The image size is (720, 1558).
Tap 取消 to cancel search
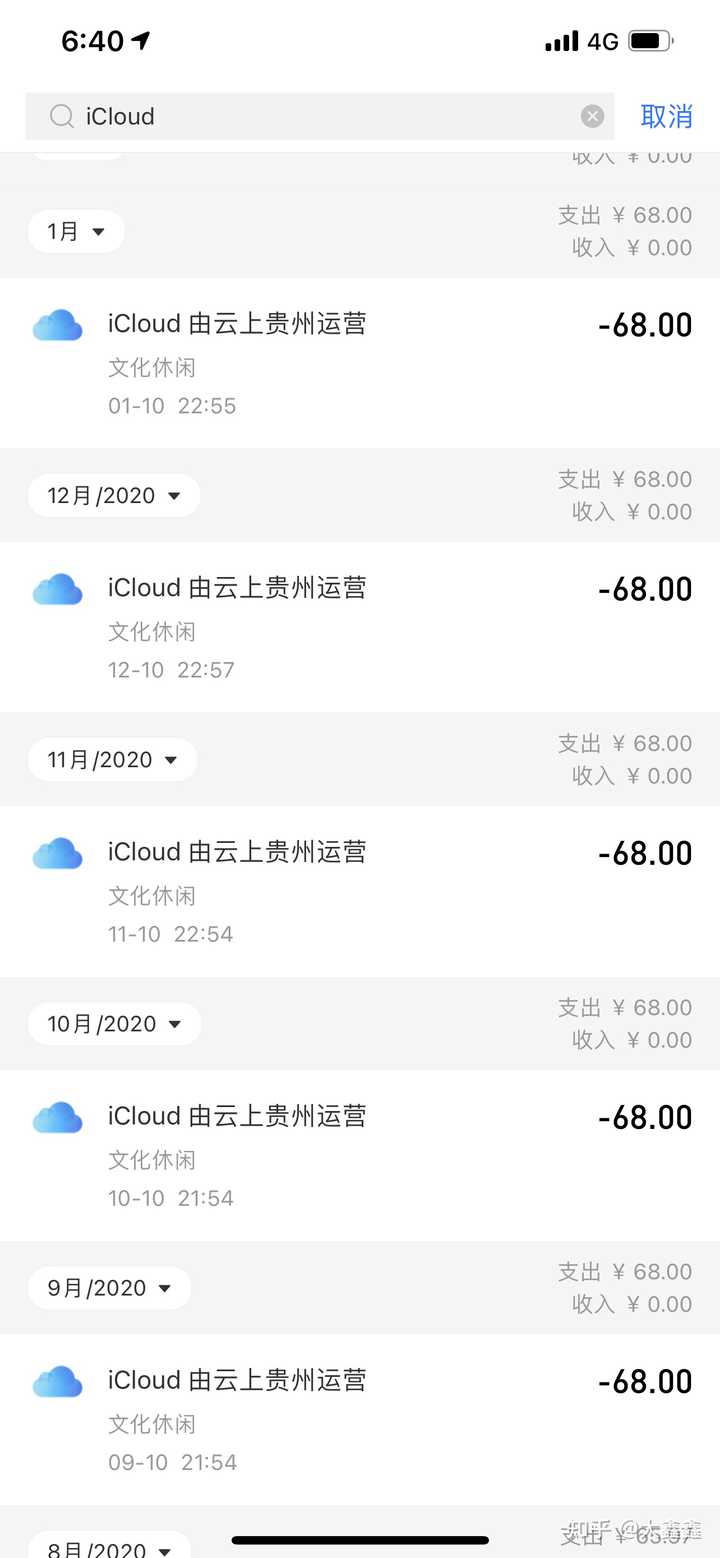[666, 116]
